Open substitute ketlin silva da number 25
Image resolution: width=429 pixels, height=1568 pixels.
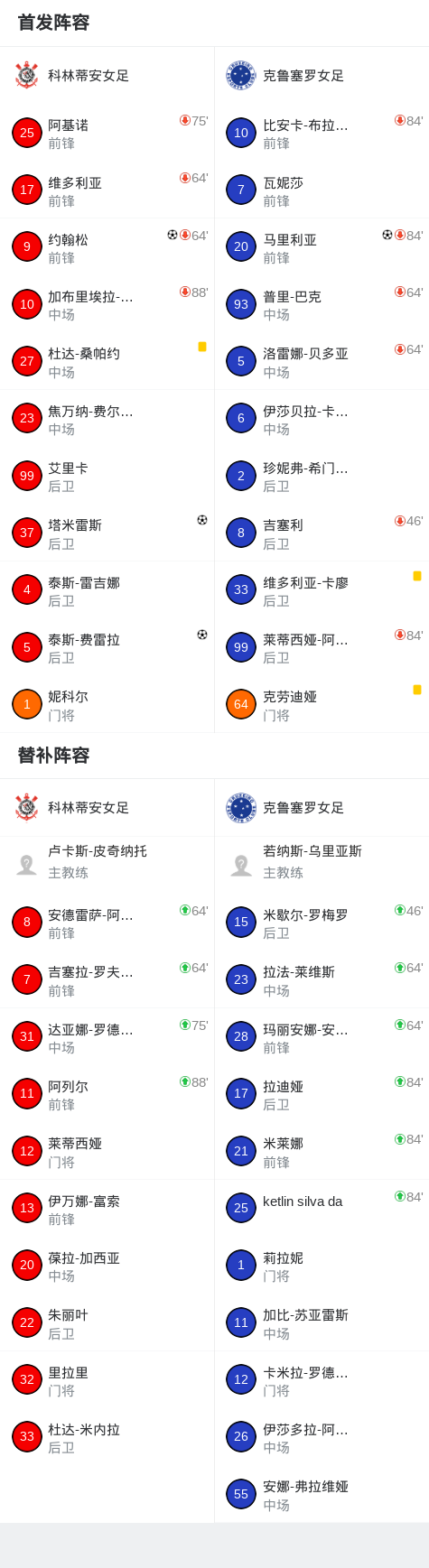(x=322, y=1208)
